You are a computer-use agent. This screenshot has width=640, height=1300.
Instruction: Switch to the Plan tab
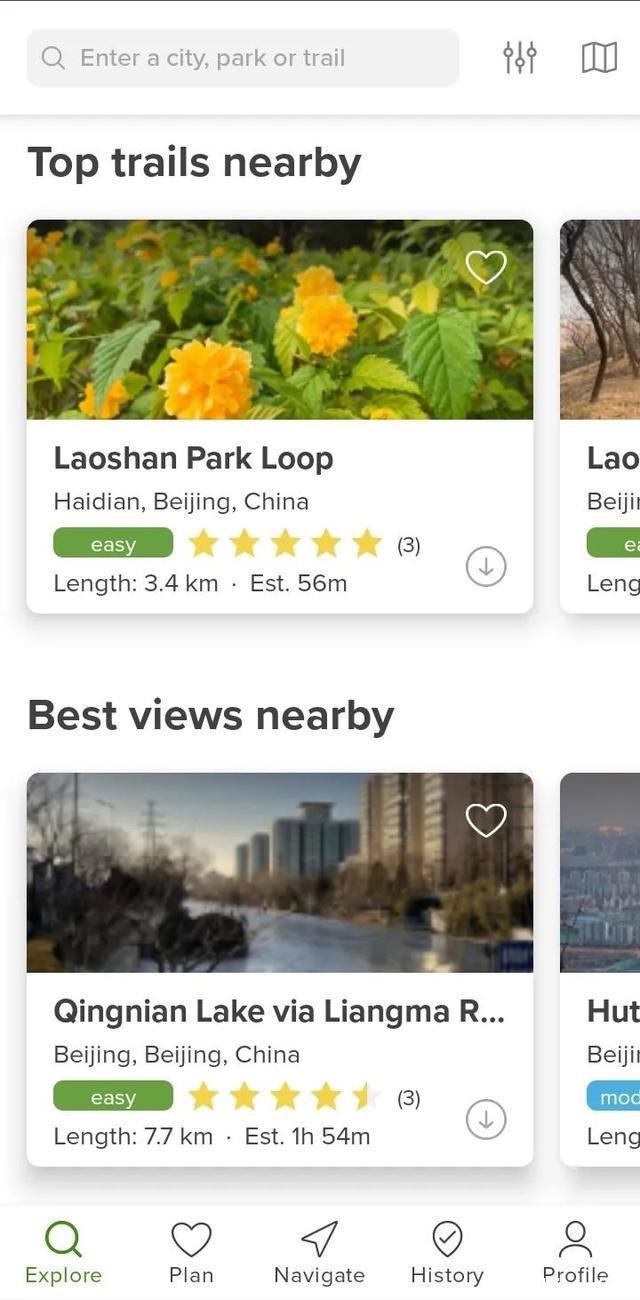pos(191,1252)
